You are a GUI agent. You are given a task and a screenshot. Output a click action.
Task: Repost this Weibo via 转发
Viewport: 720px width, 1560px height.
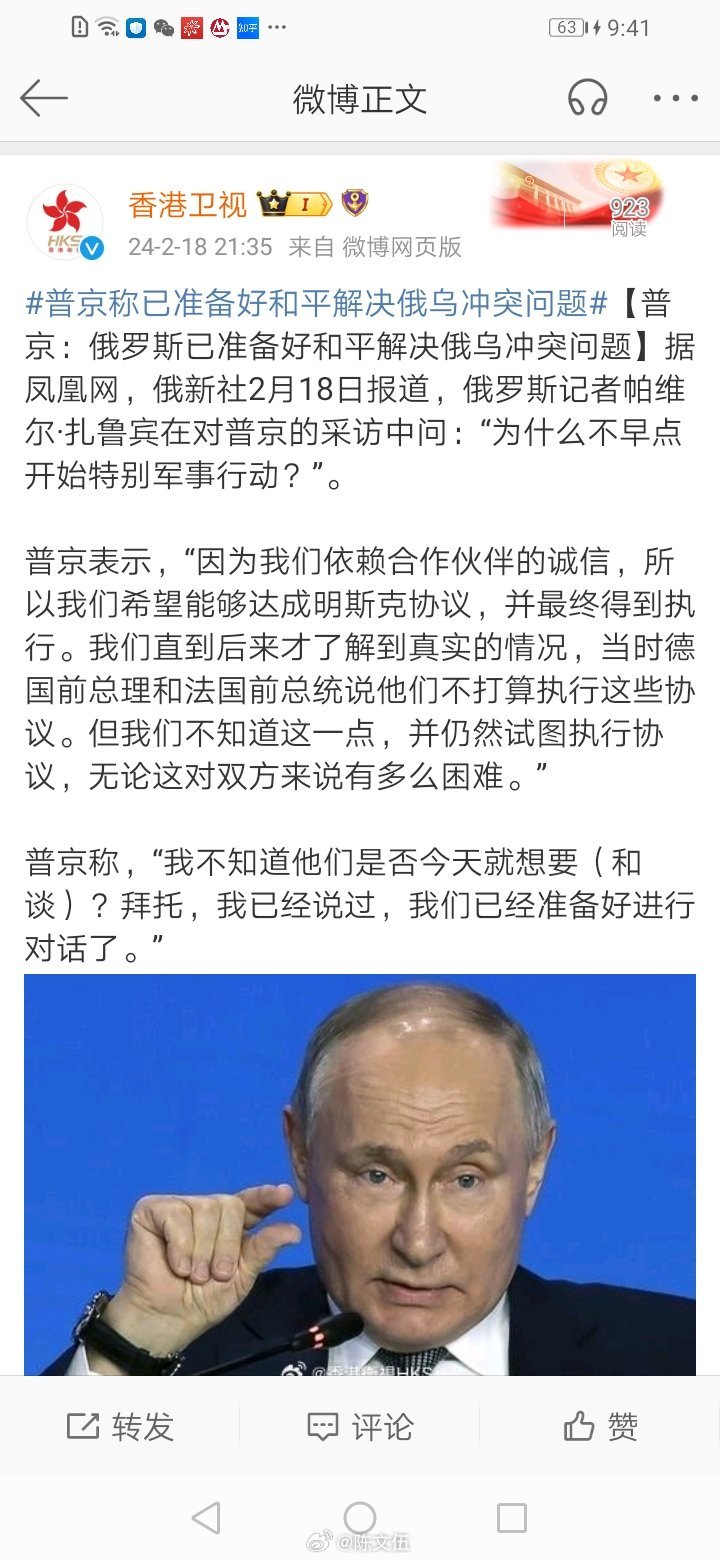[120, 1427]
